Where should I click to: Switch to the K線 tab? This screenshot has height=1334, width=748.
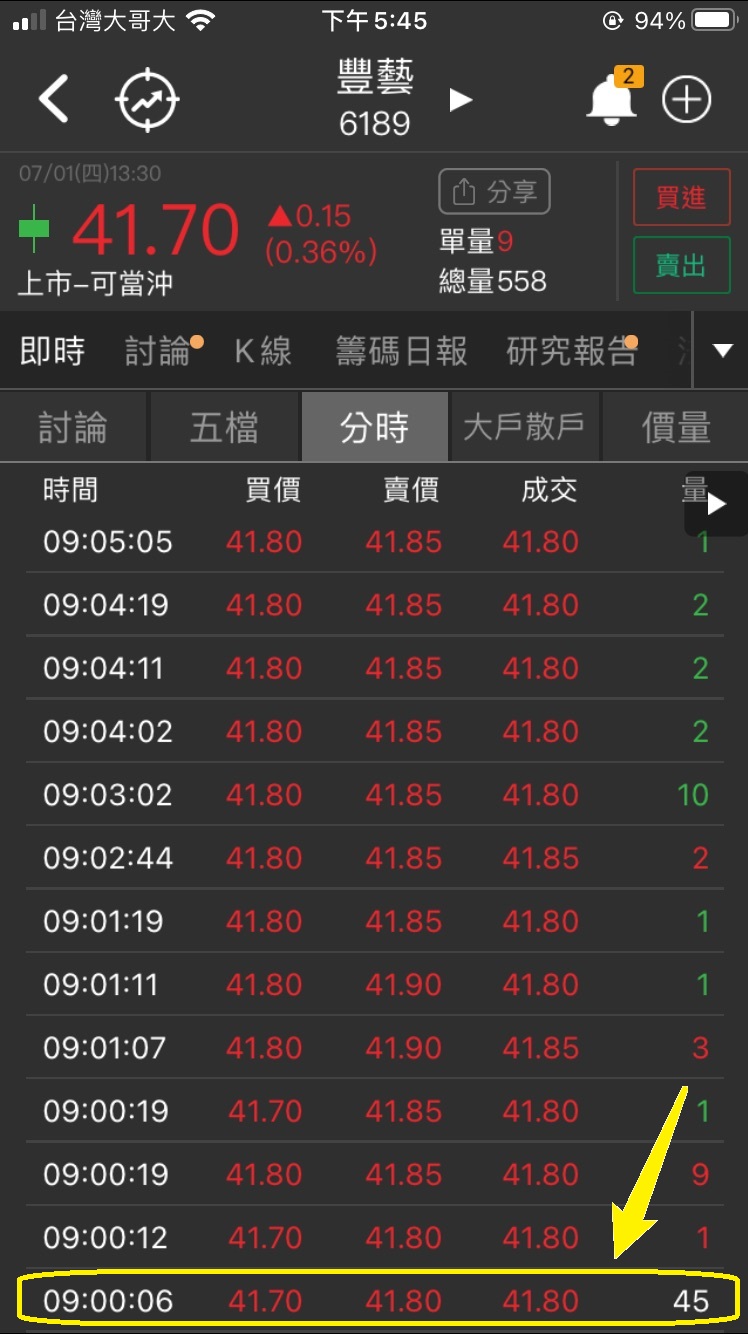pos(263,351)
